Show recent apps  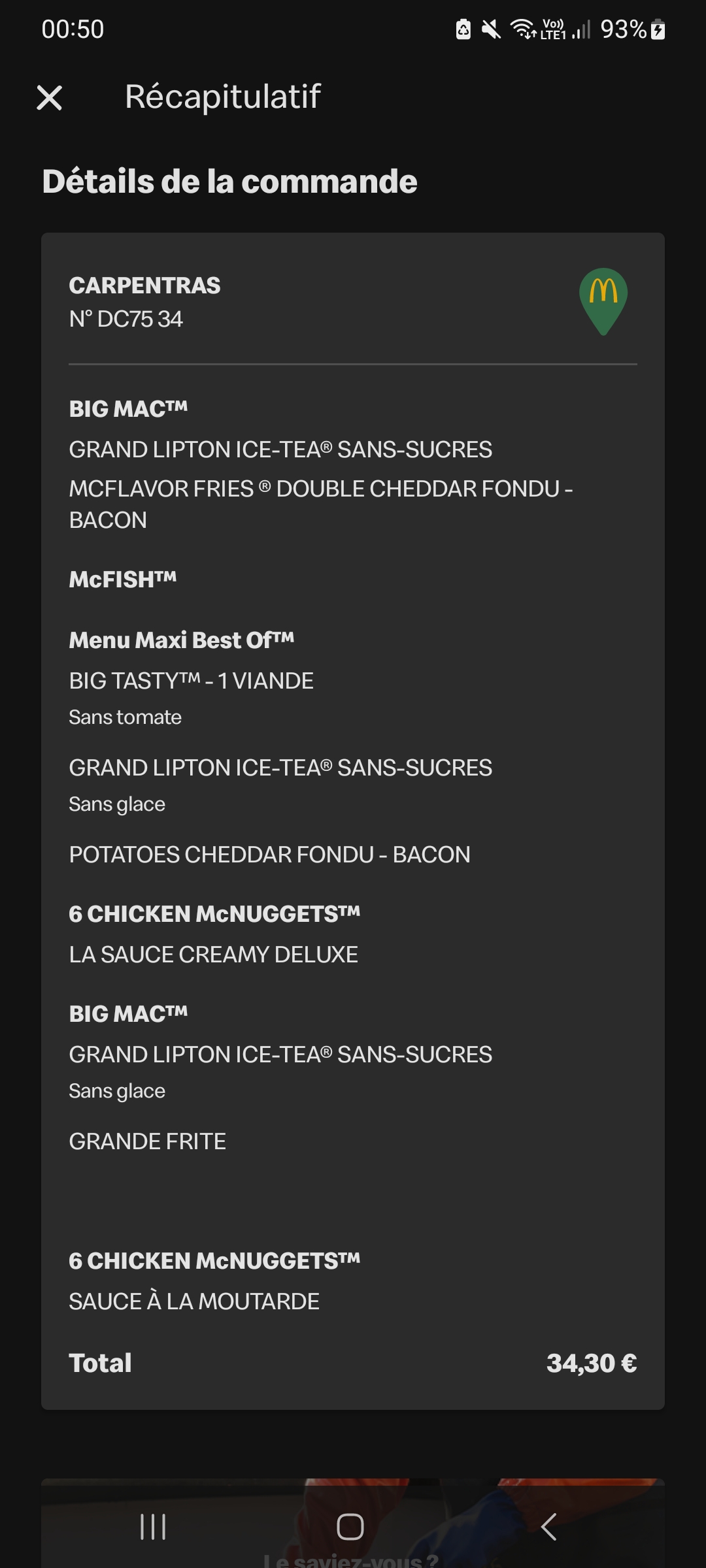click(153, 1527)
